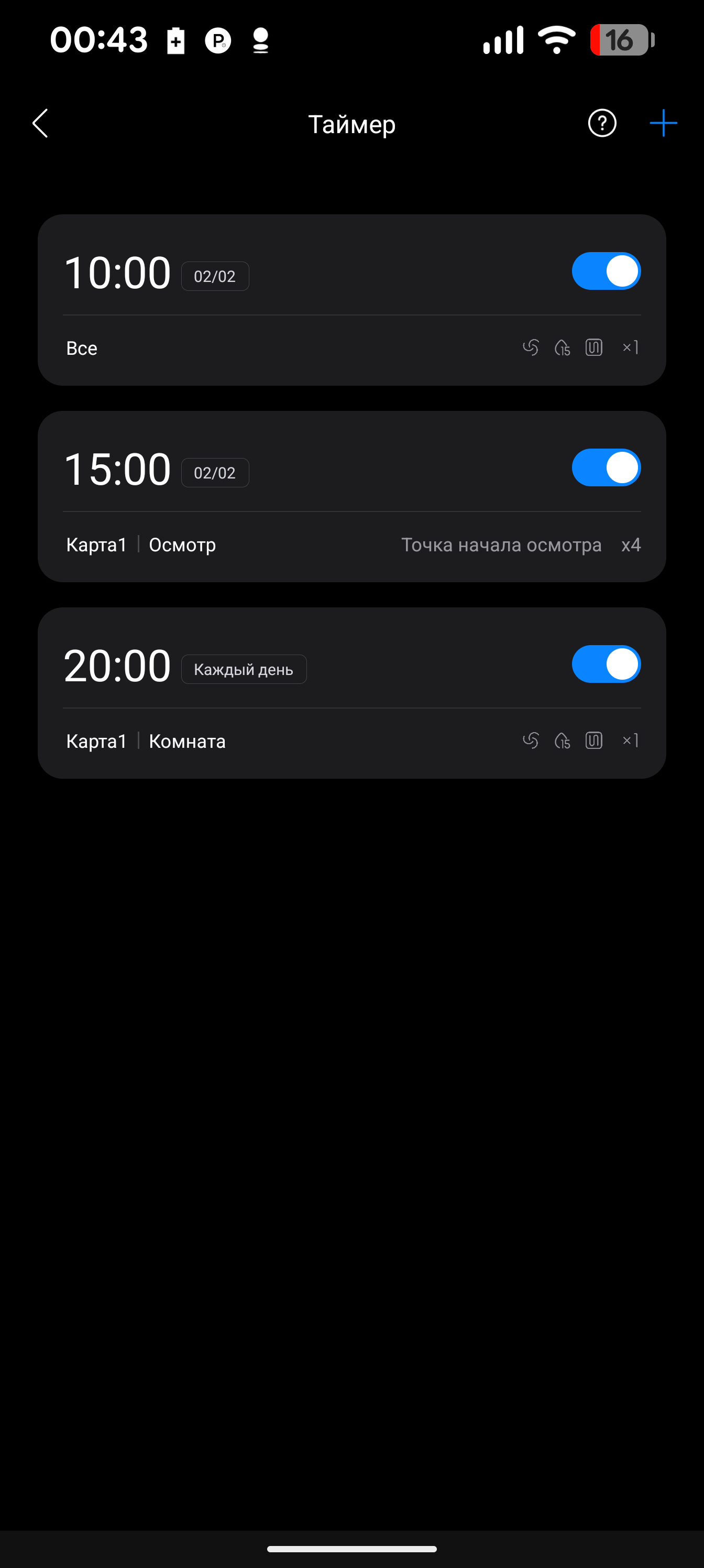Turn off the 15:00 timer switch
Screen dimensions: 704x1568
(x=606, y=467)
